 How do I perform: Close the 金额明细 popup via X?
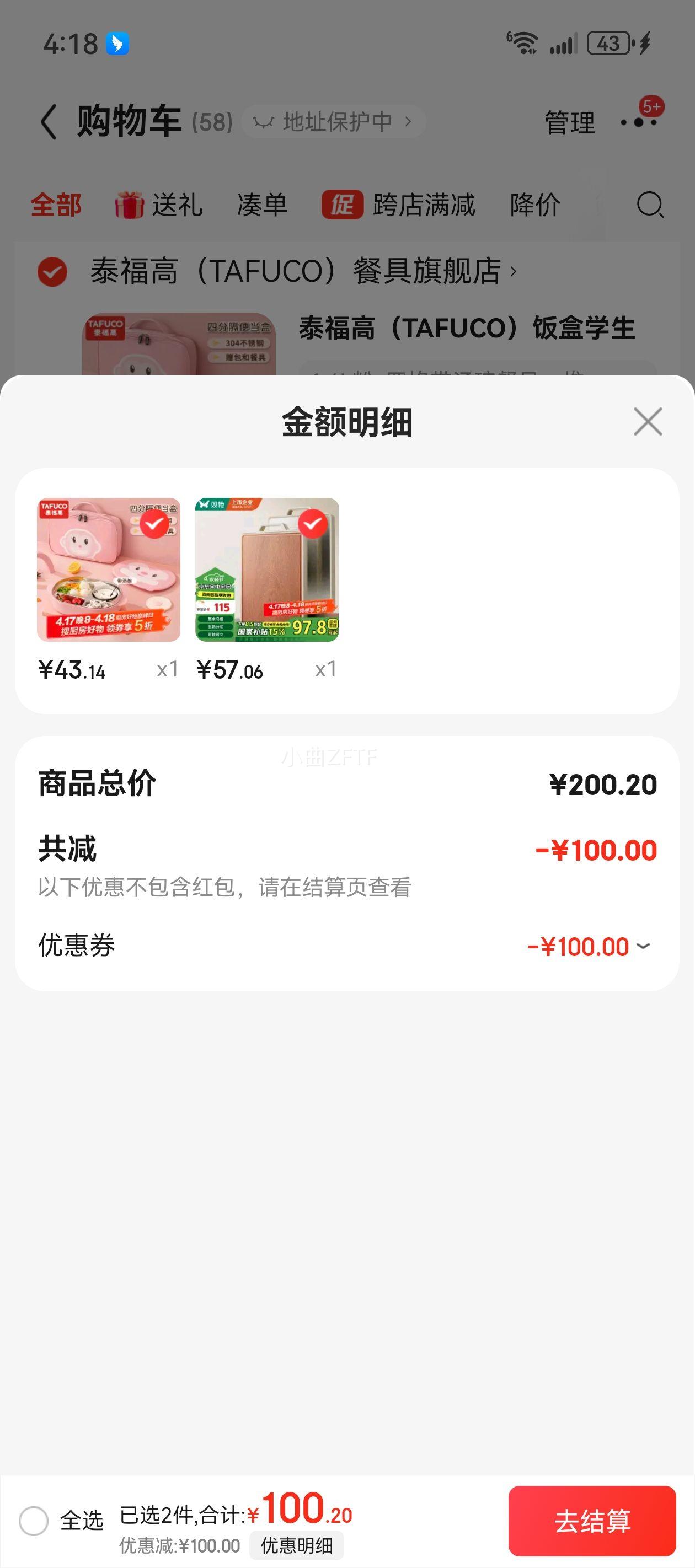click(x=648, y=422)
